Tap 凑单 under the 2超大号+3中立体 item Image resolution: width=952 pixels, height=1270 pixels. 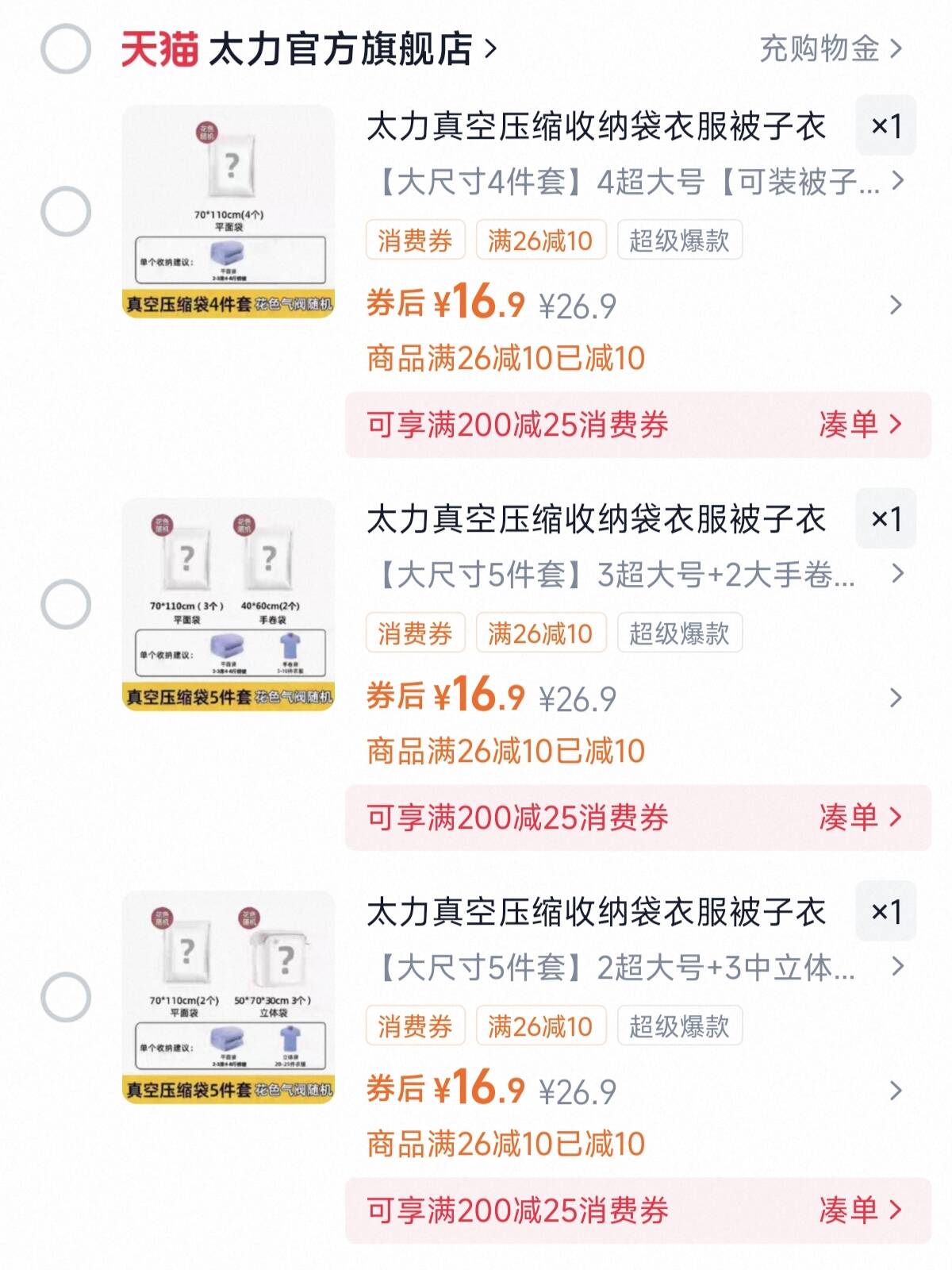point(860,1210)
